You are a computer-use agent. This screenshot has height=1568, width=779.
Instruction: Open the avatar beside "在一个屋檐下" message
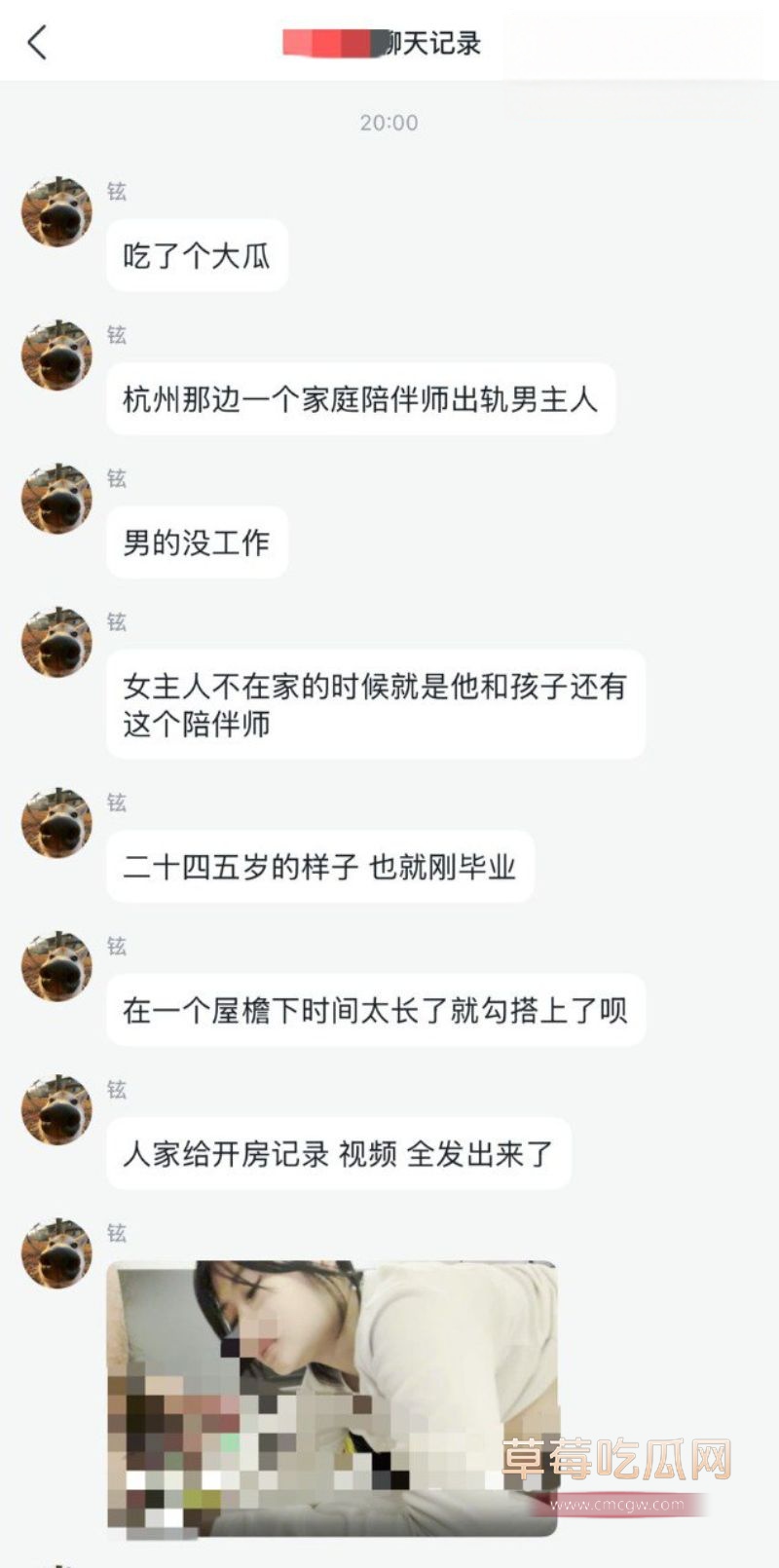(x=56, y=967)
